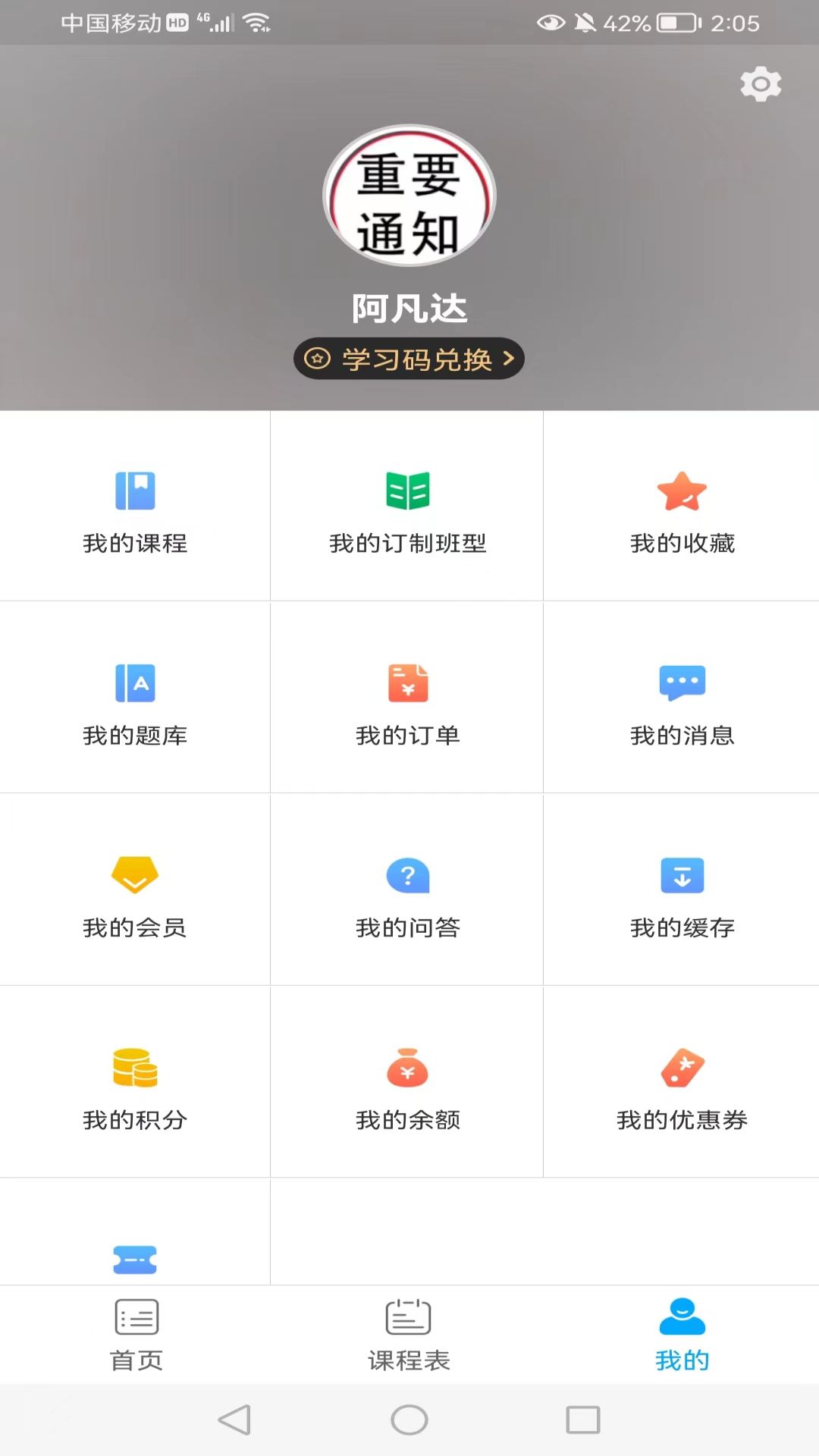Tap the 学习码兑换 button

coord(409,359)
